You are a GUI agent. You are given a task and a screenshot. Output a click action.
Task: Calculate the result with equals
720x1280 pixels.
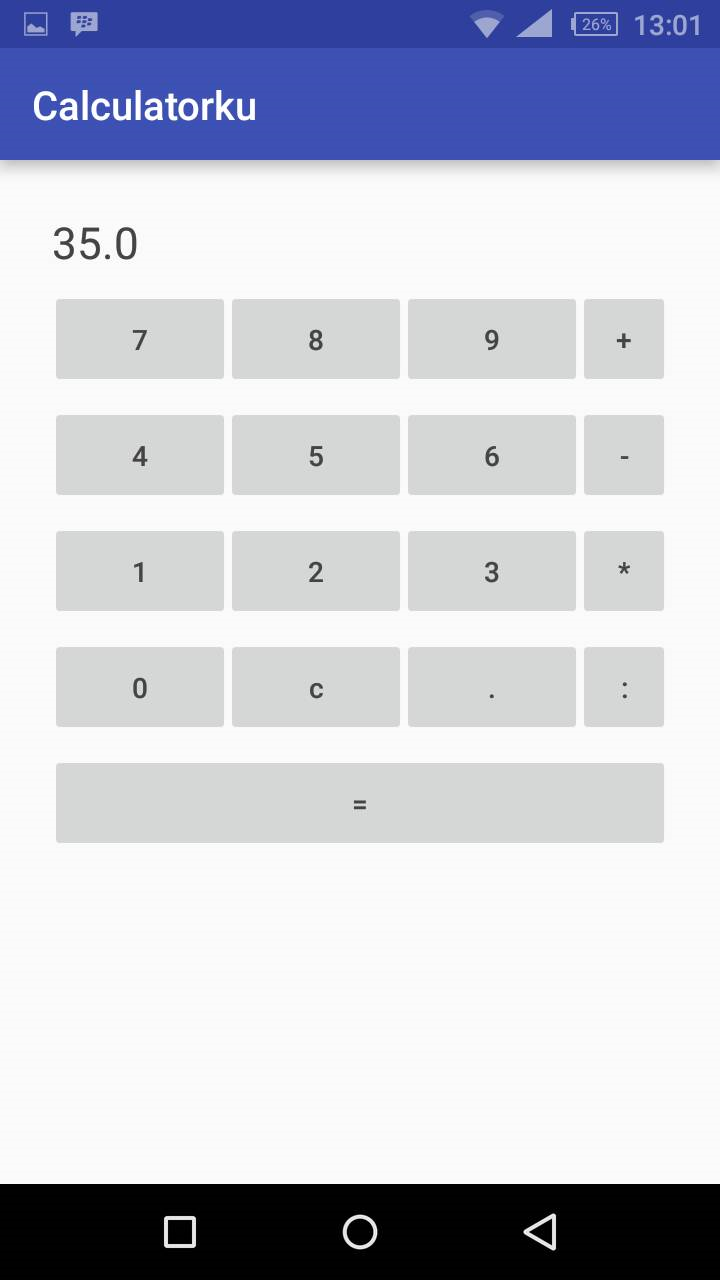[360, 803]
